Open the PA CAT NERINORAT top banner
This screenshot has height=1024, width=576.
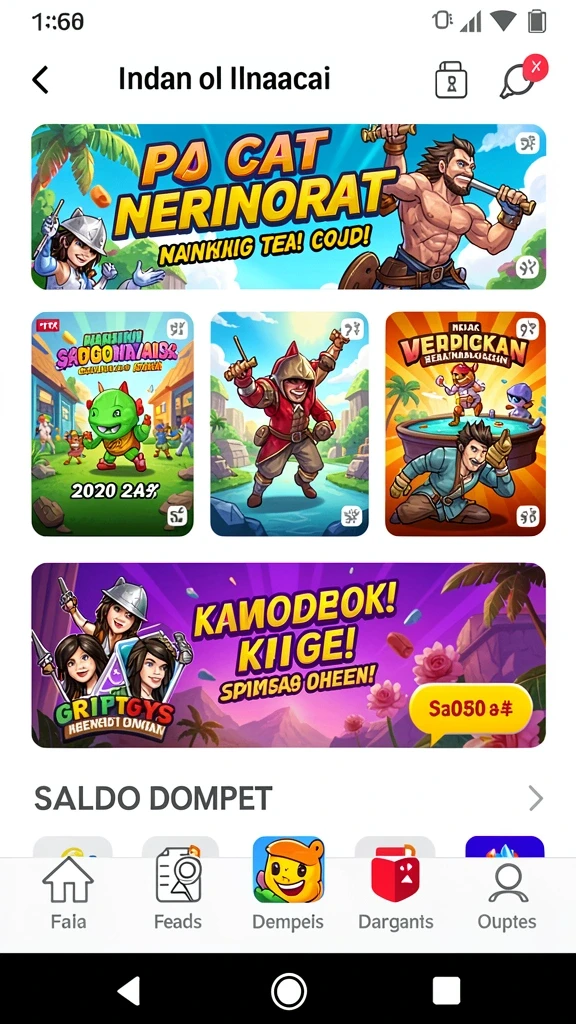click(x=289, y=206)
